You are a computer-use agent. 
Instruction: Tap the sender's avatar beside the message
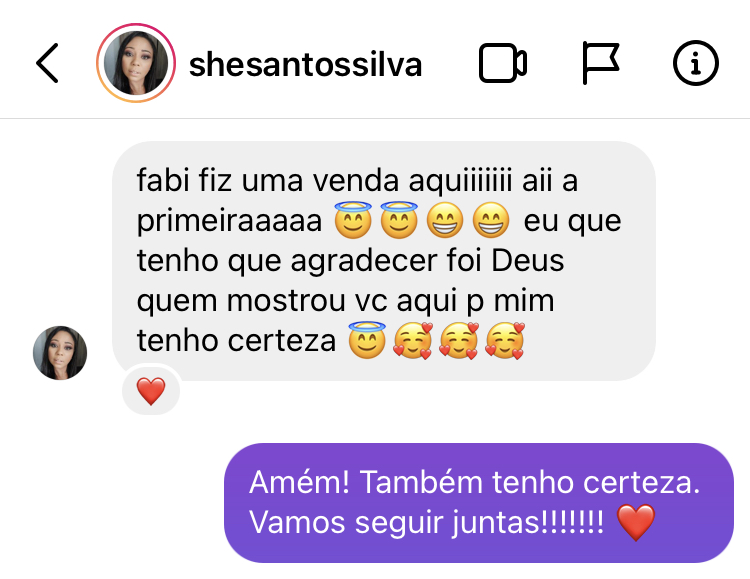click(x=60, y=353)
